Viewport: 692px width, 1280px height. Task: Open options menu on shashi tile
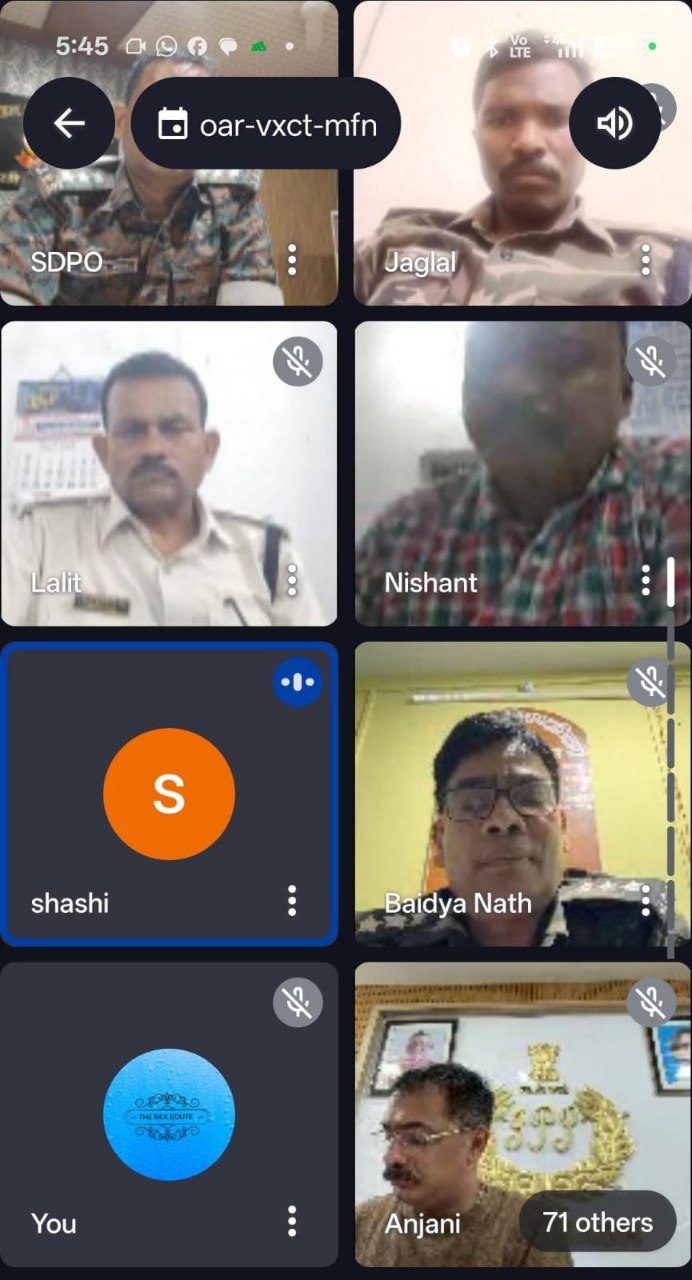point(292,900)
